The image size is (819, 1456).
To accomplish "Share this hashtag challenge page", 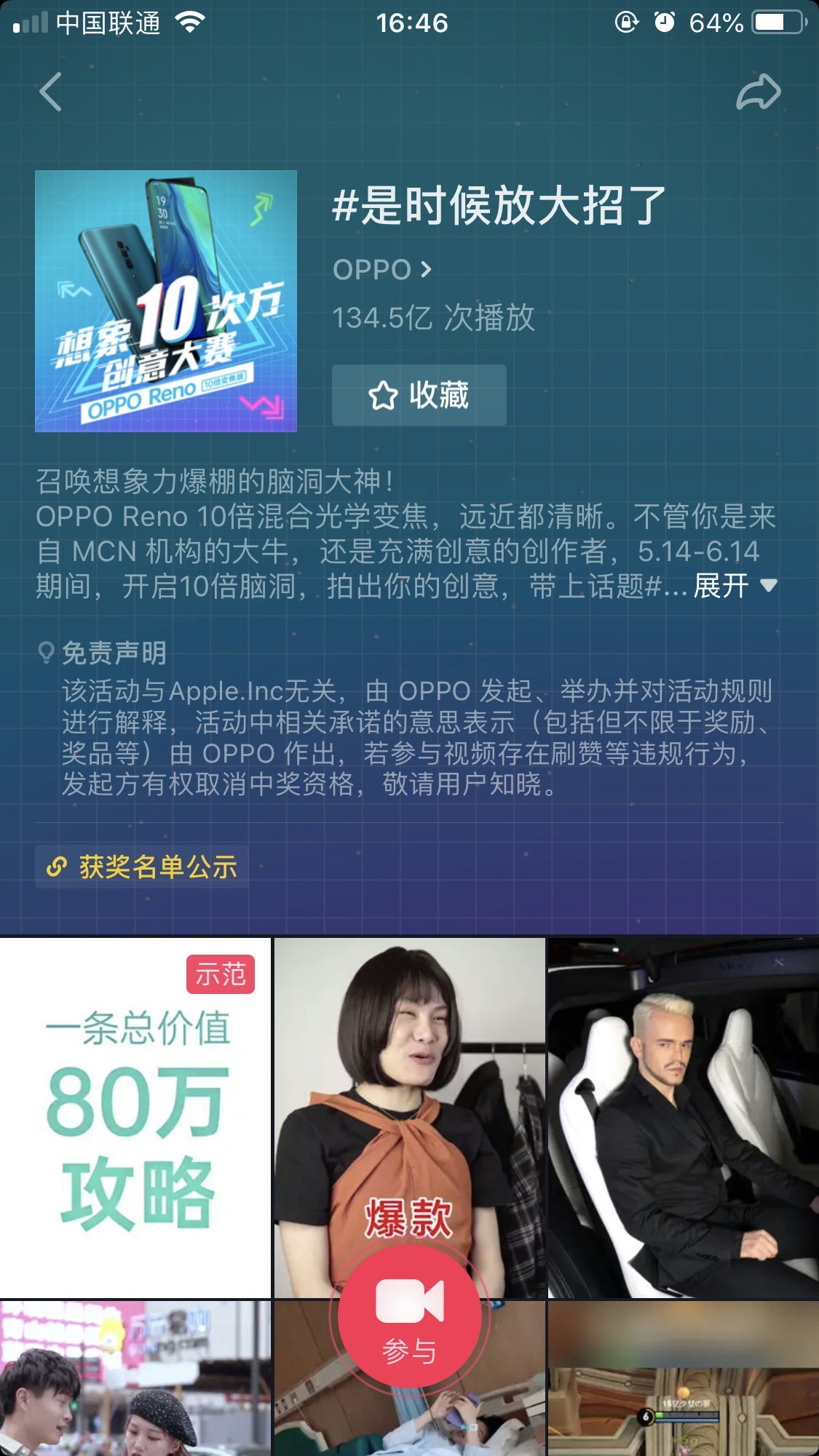I will click(759, 92).
